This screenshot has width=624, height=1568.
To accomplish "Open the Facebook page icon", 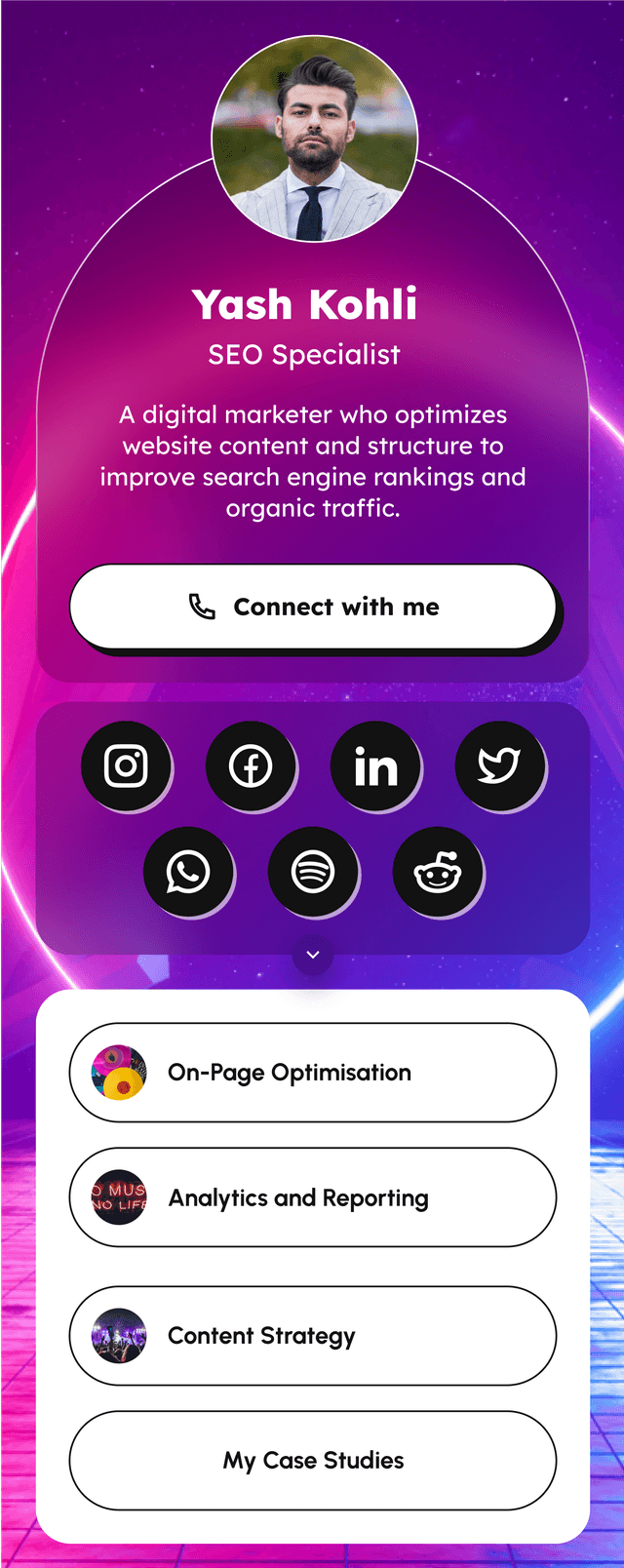I will pos(251,766).
